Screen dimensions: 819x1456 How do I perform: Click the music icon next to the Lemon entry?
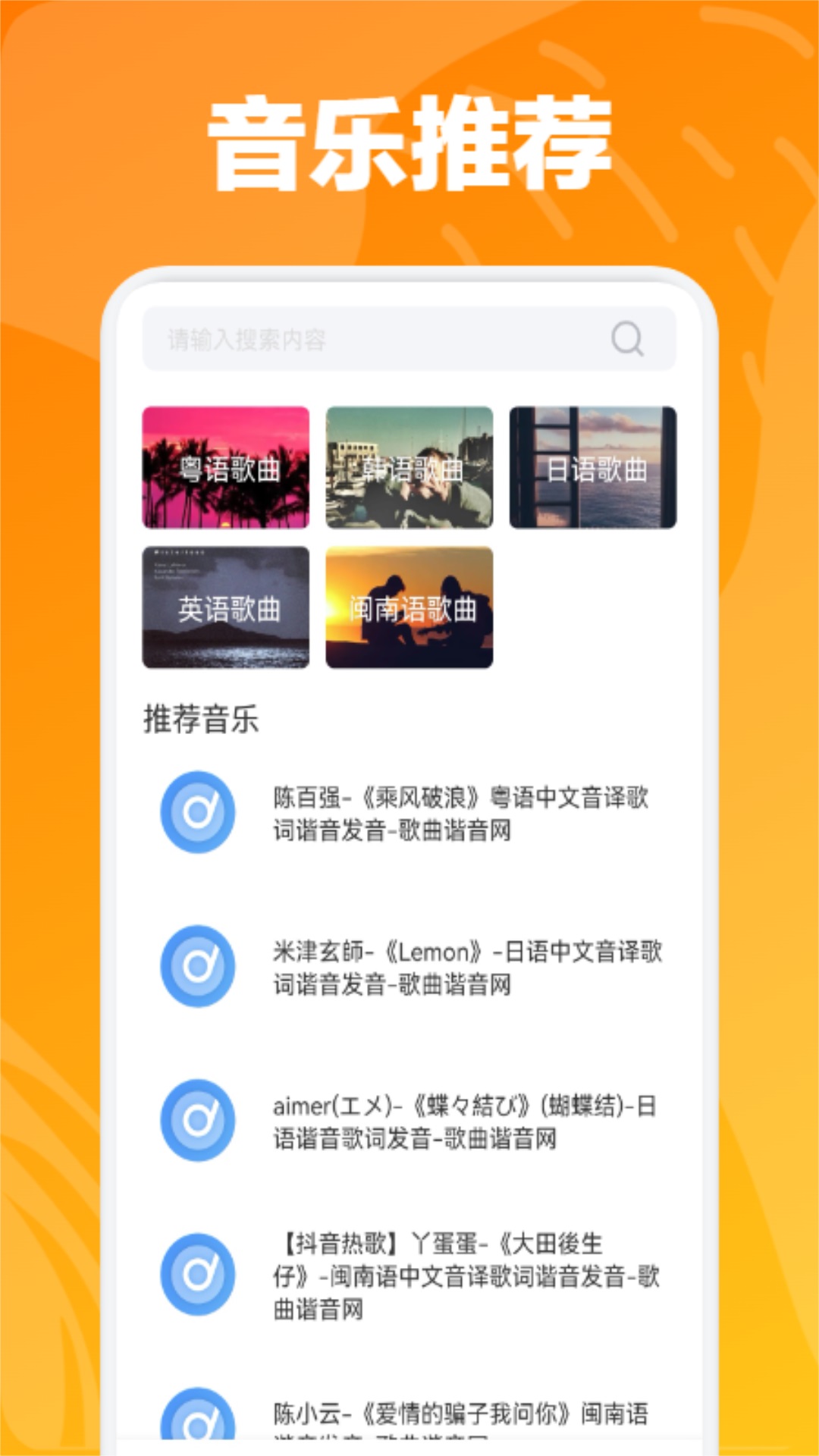coord(199,966)
